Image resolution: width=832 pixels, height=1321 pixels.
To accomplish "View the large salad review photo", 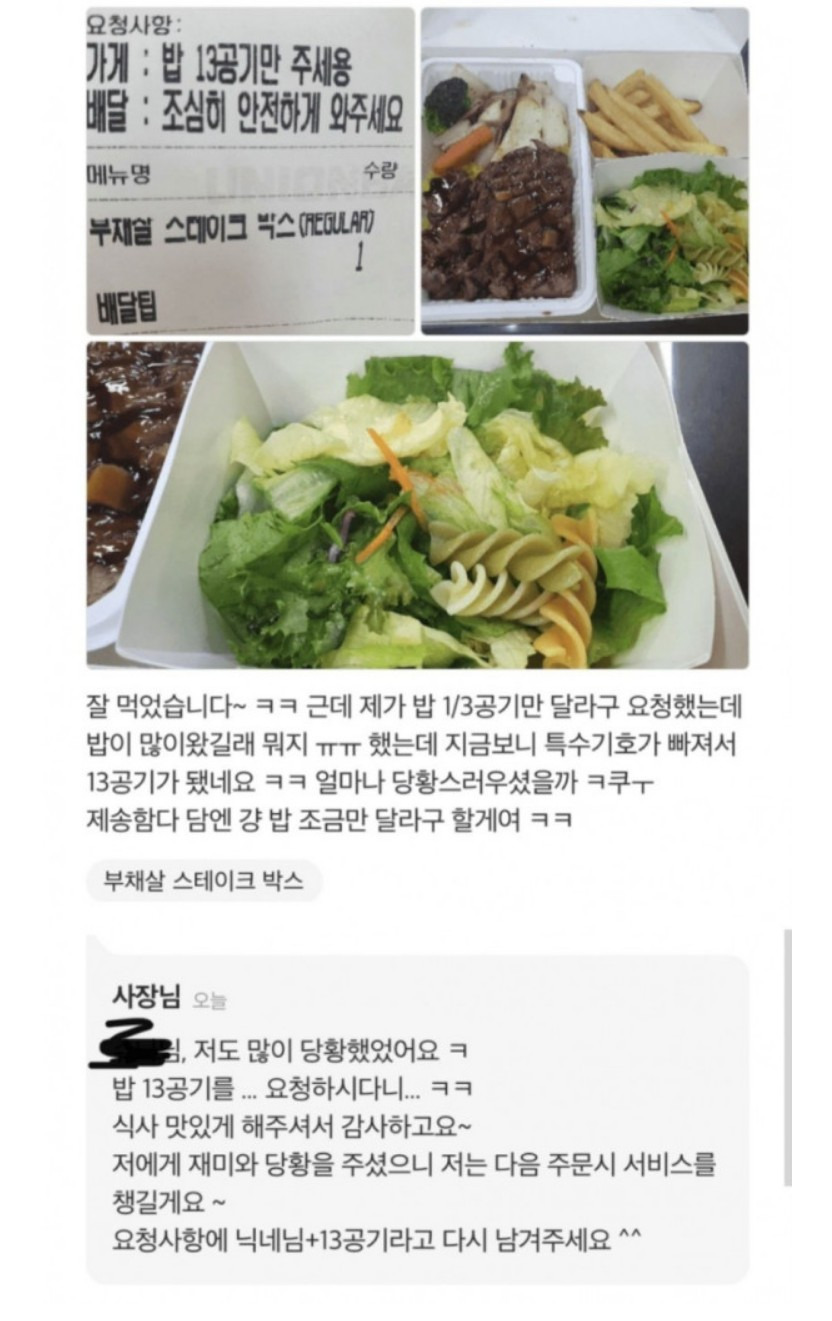I will tap(417, 505).
